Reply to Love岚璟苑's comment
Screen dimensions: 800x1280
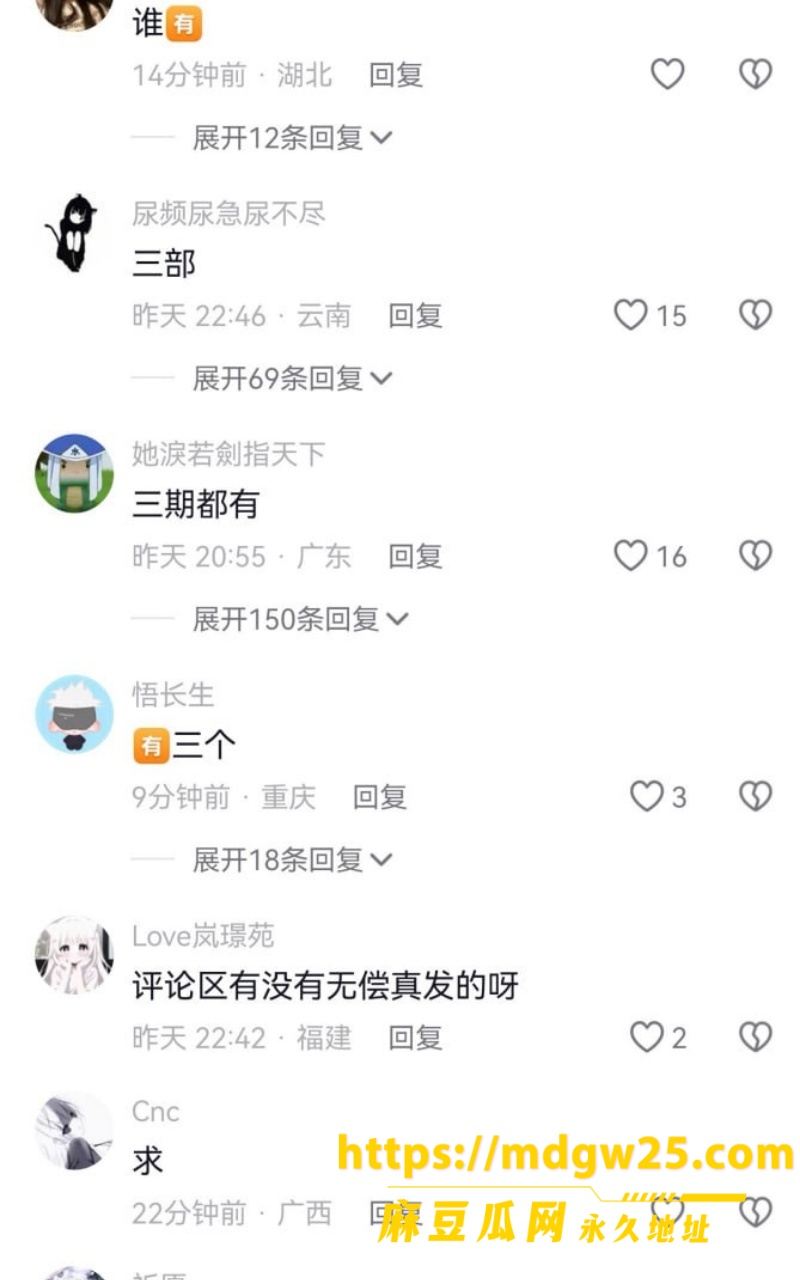coord(415,1038)
